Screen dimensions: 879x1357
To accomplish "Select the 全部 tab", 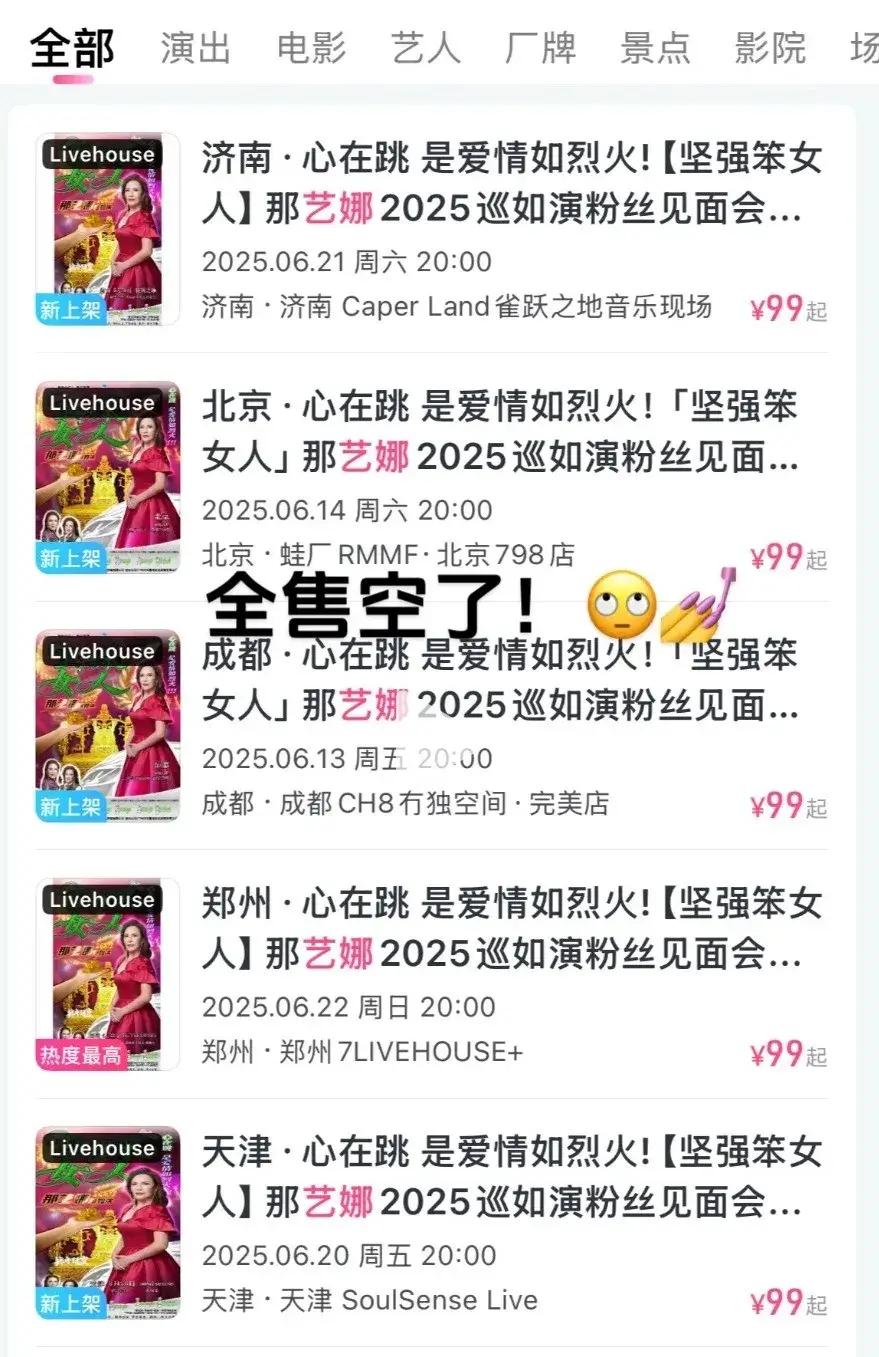I will tap(72, 48).
